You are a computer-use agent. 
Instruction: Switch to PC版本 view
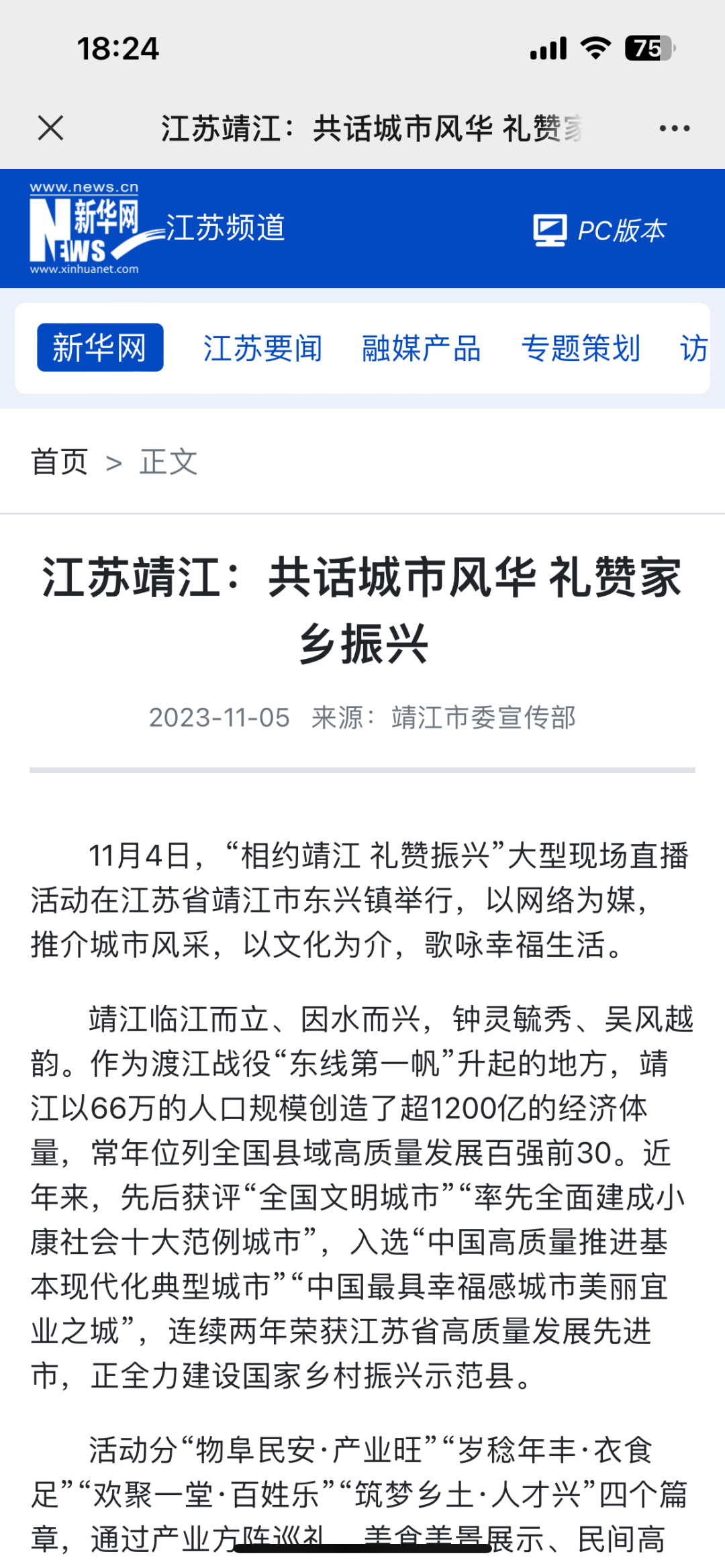click(599, 230)
